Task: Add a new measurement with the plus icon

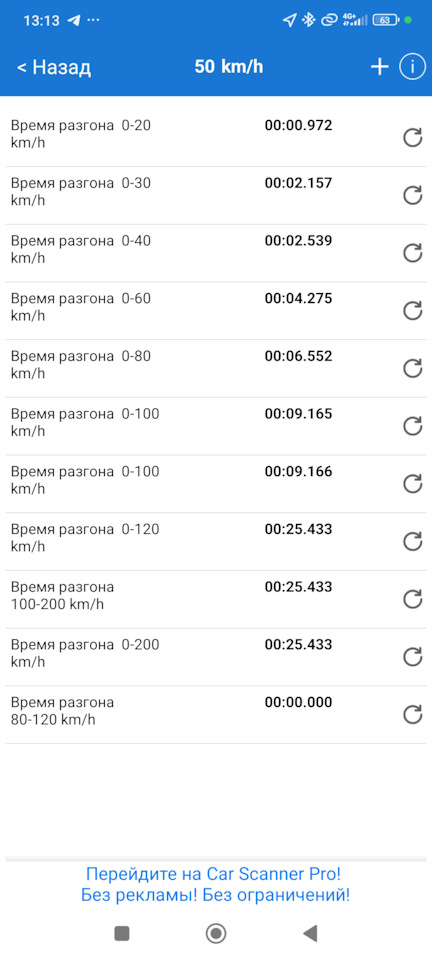Action: click(380, 67)
